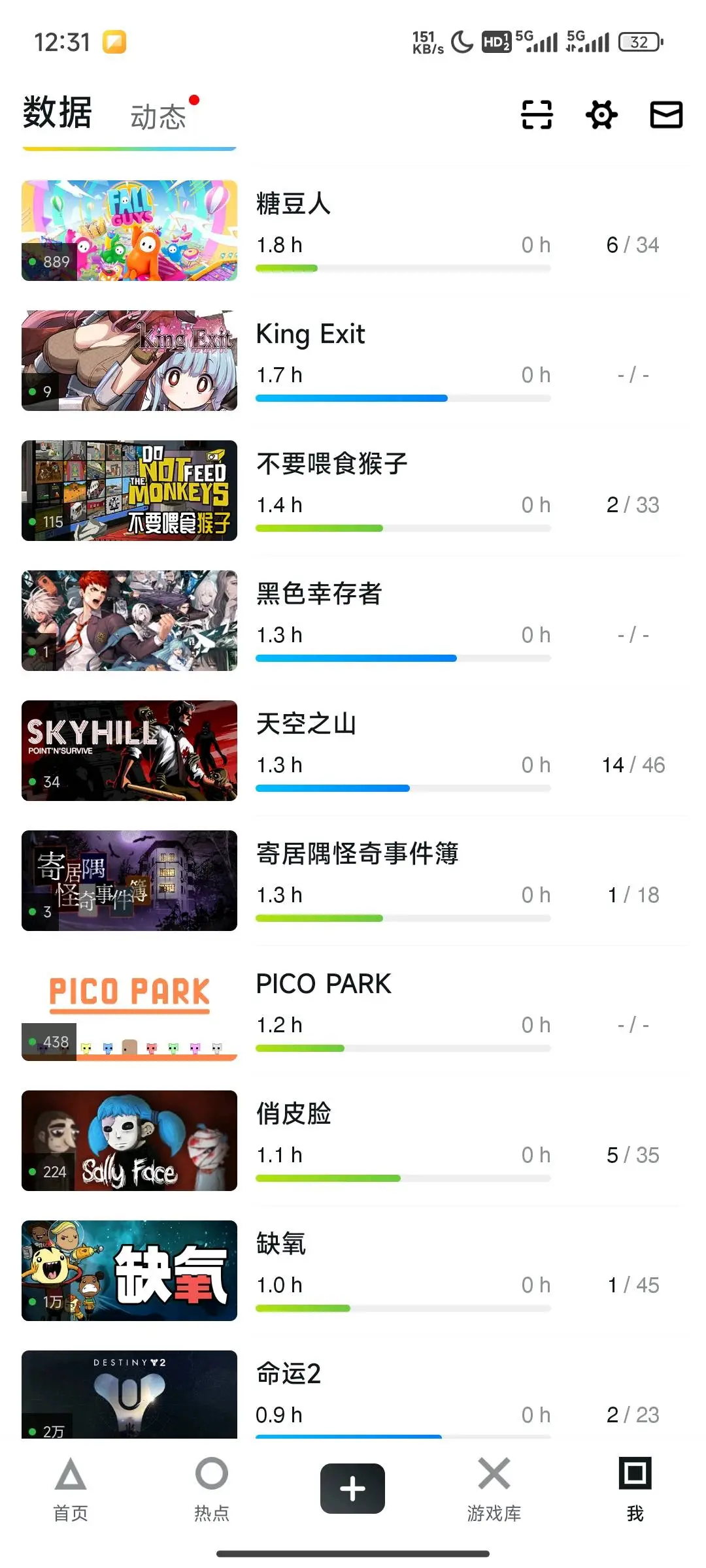Viewport: 706px width, 1568px height.
Task: Select the 数据 tab
Action: tap(58, 113)
